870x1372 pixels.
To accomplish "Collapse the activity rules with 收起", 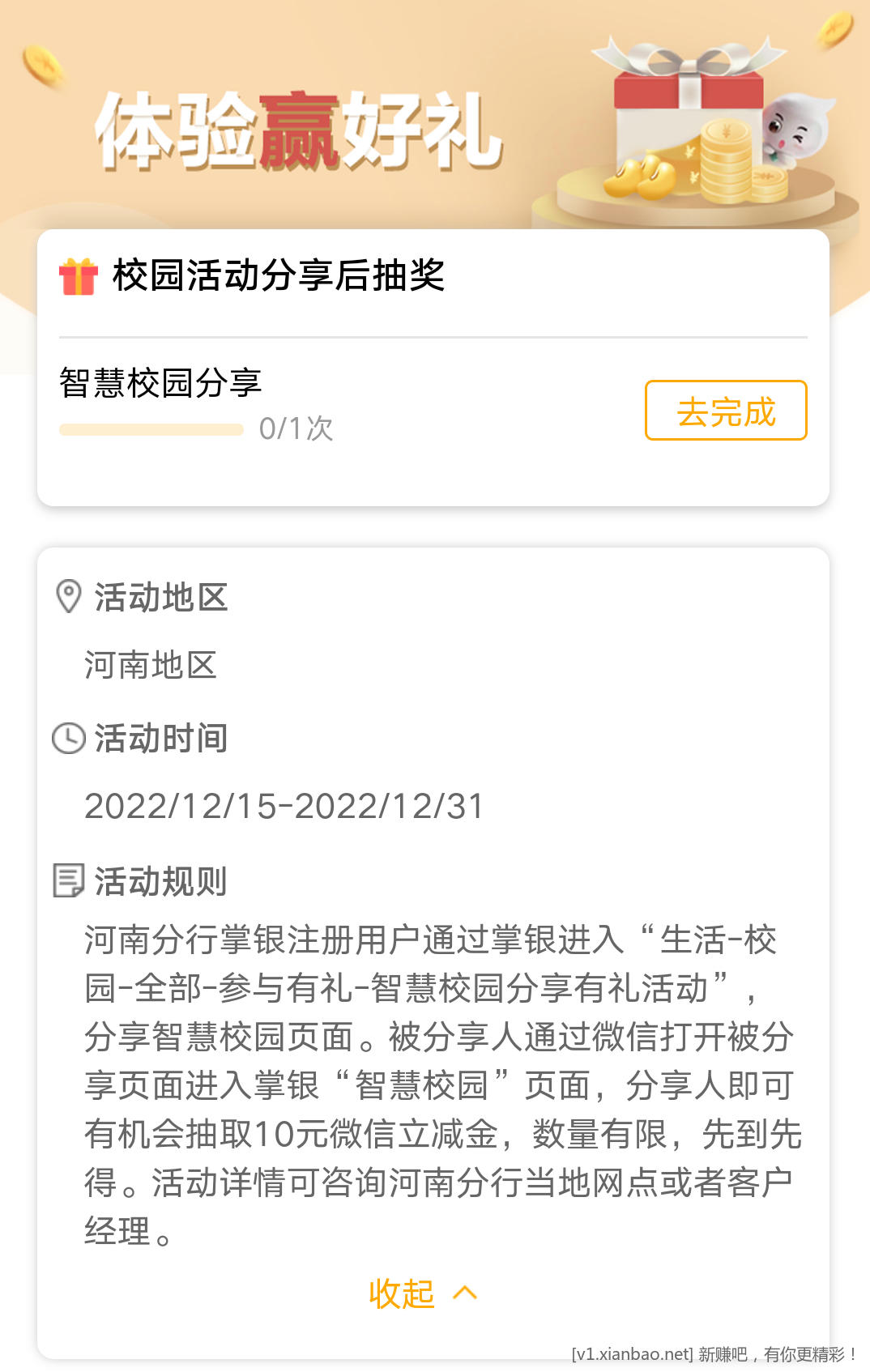I will click(x=422, y=1293).
